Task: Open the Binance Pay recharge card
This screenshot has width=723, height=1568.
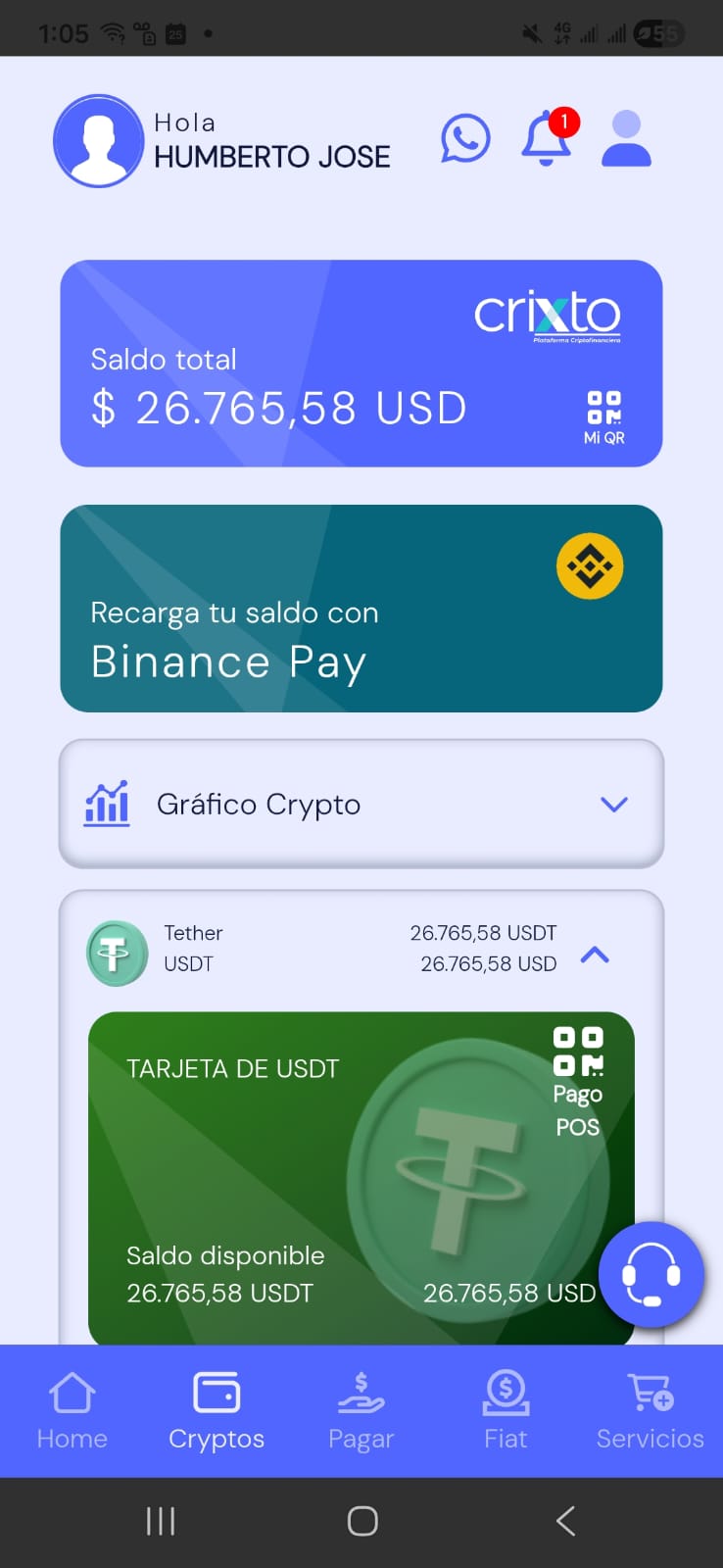Action: (x=361, y=609)
